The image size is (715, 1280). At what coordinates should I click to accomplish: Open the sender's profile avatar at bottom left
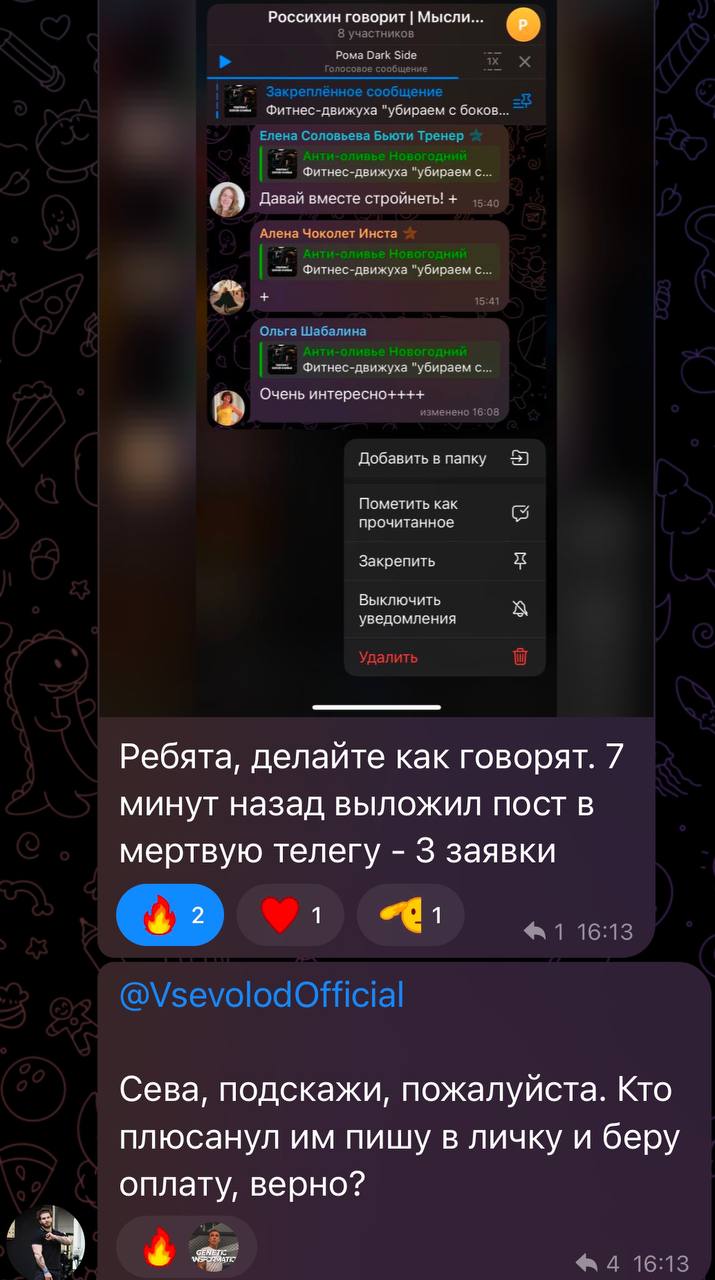[44, 1241]
